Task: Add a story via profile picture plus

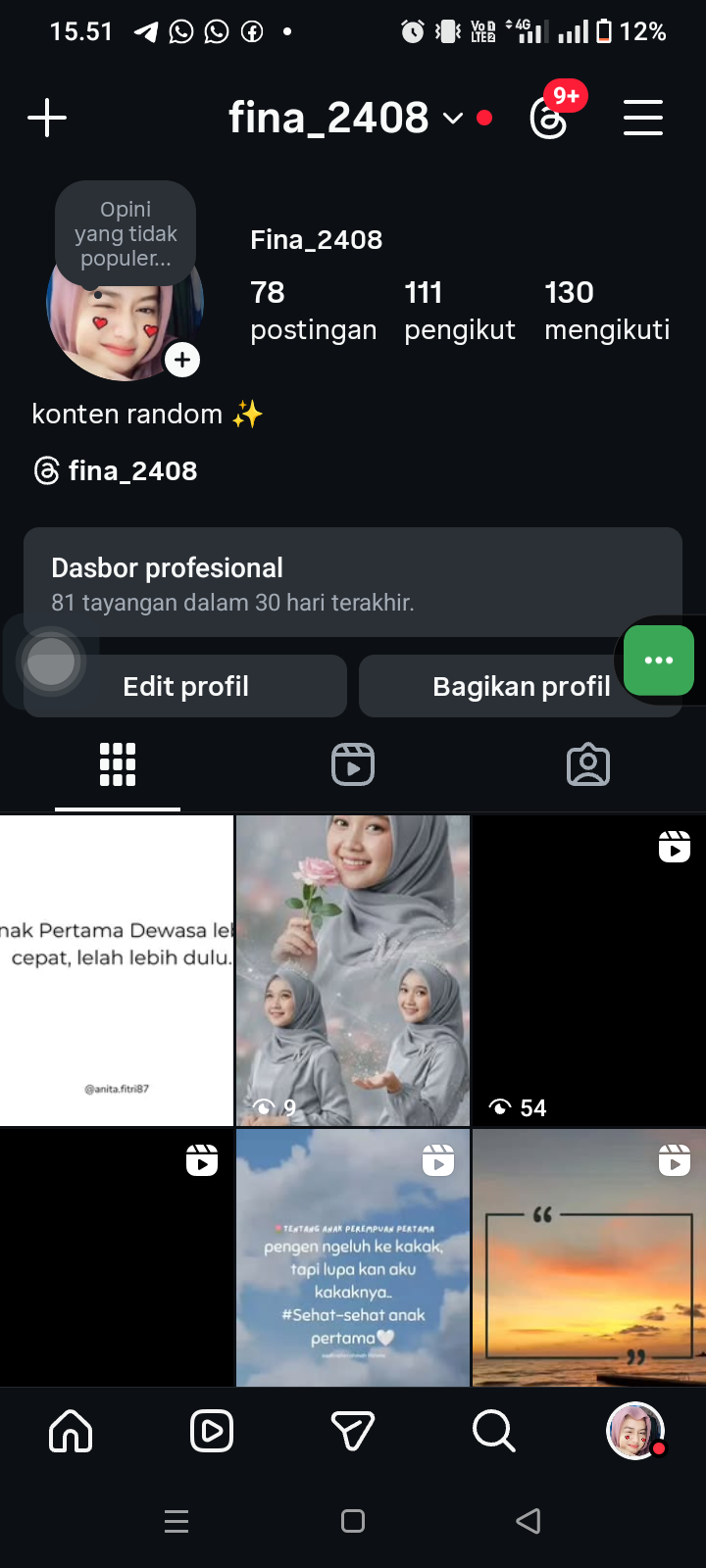Action: coord(182,360)
